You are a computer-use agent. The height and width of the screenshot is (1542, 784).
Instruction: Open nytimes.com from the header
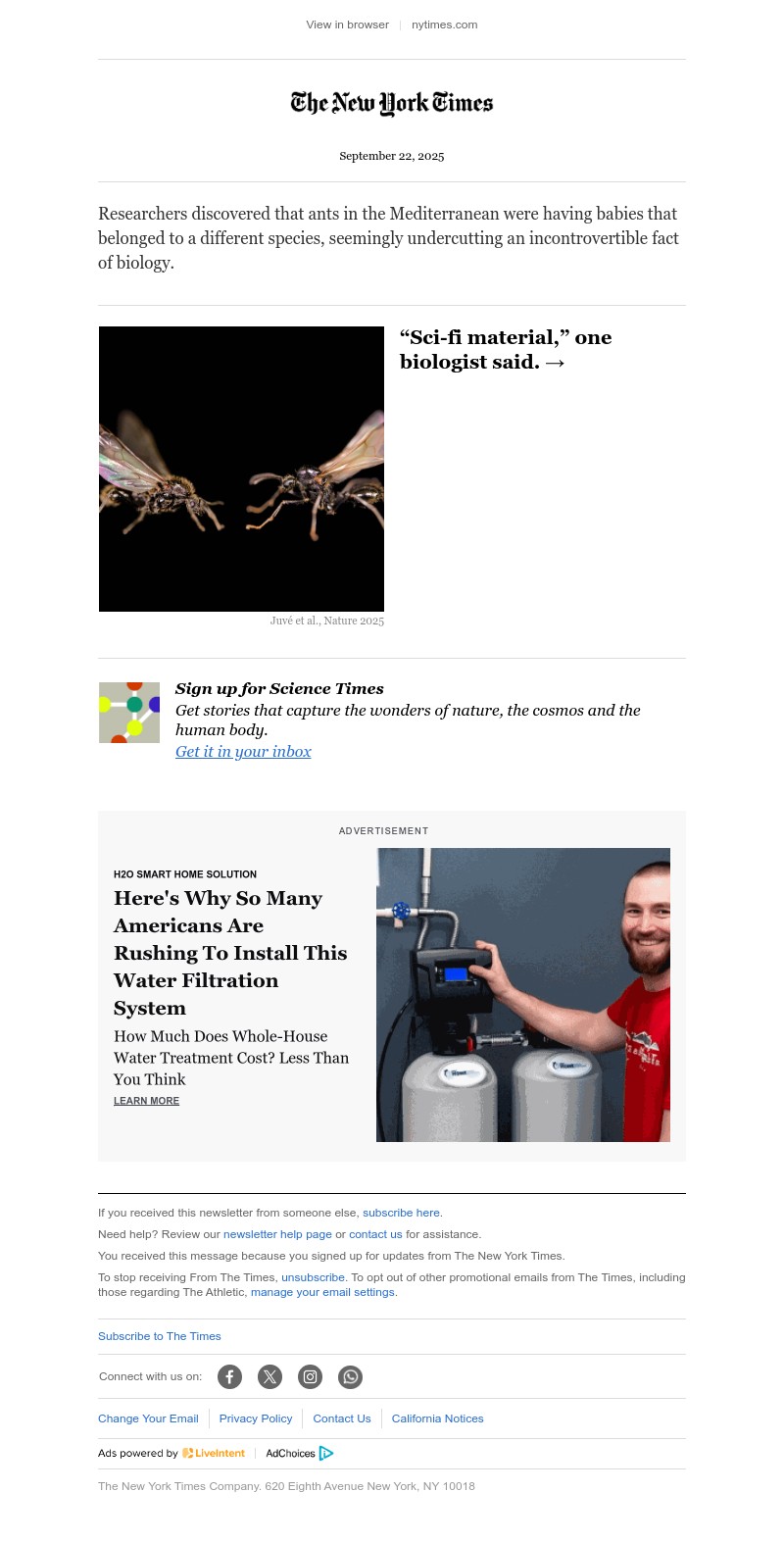(x=444, y=25)
